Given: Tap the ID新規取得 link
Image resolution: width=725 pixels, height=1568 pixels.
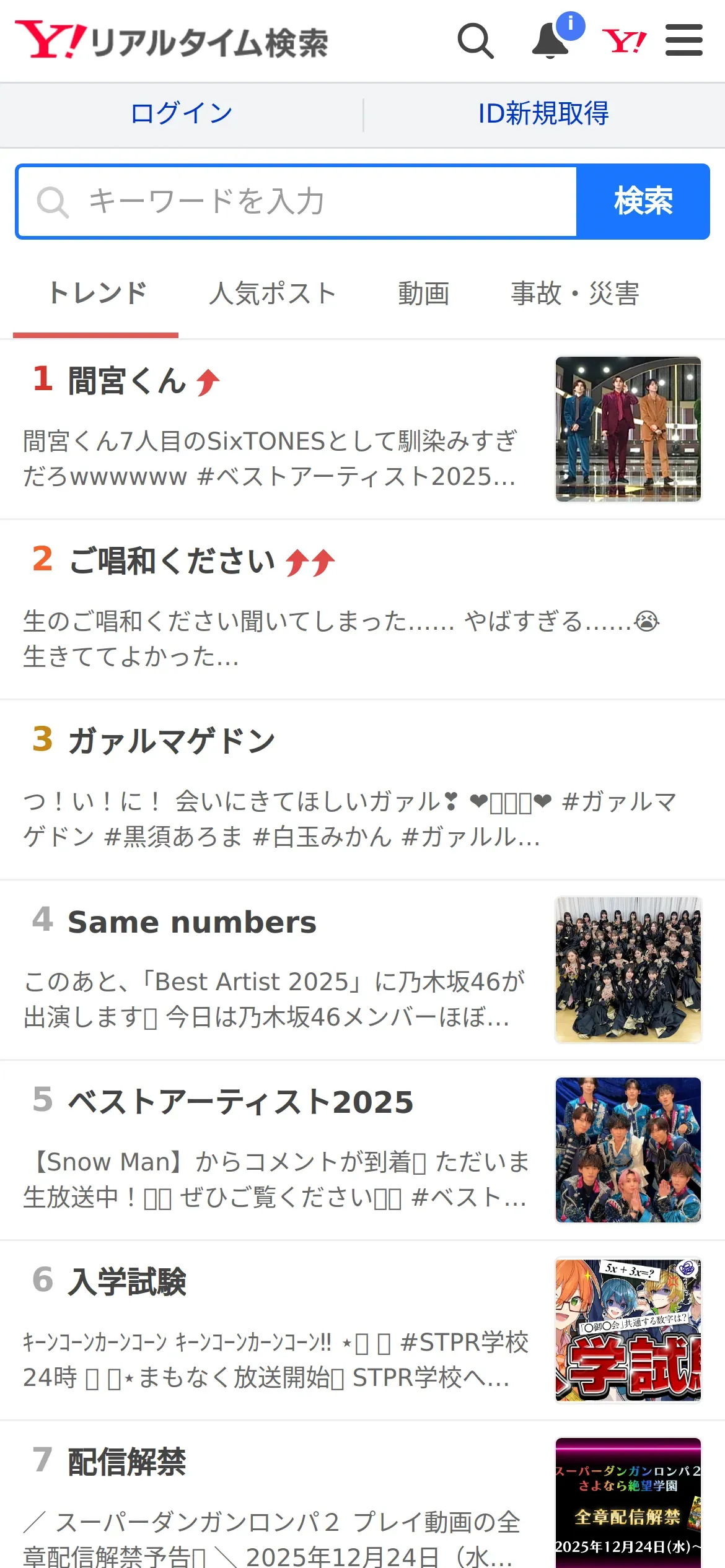Looking at the screenshot, I should click(x=543, y=114).
